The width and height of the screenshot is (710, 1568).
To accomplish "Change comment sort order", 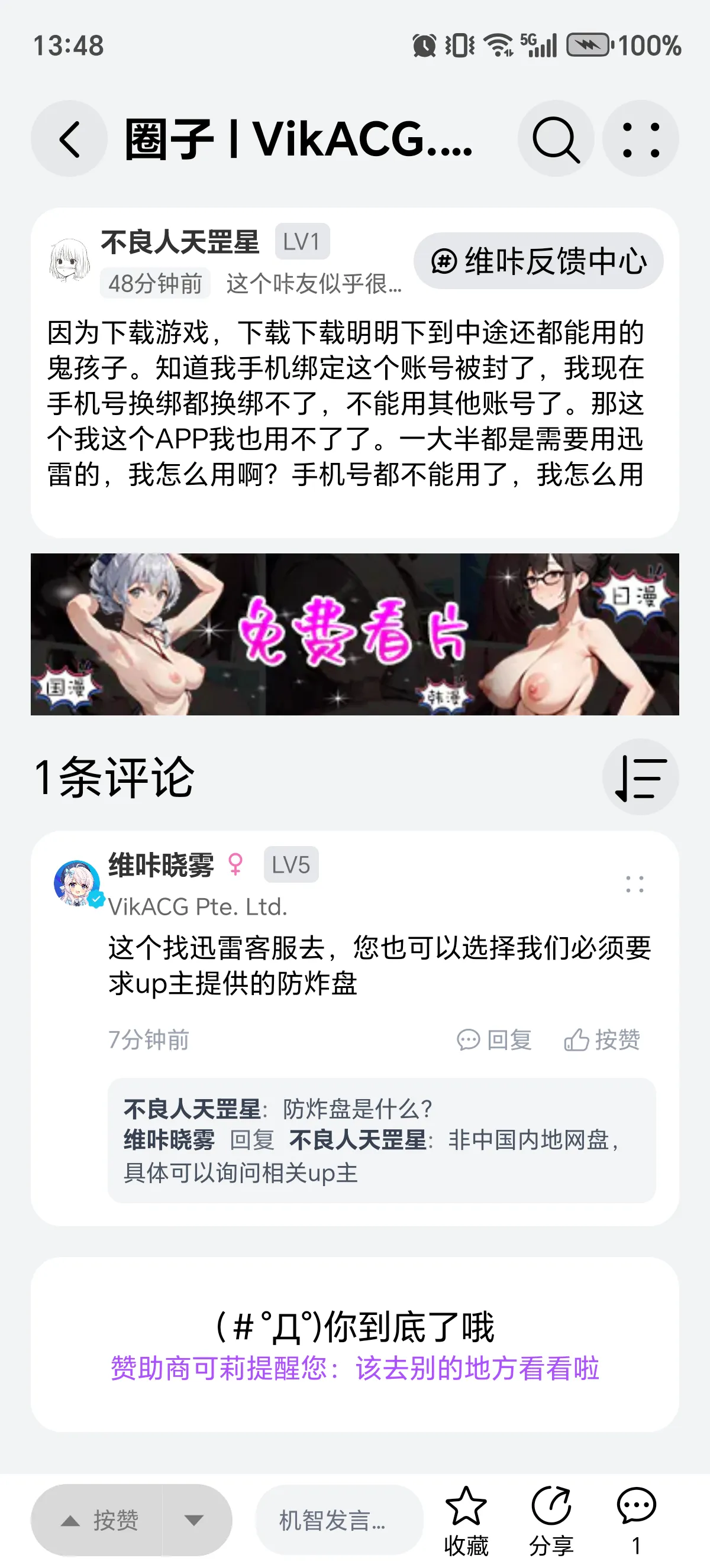I will [641, 777].
